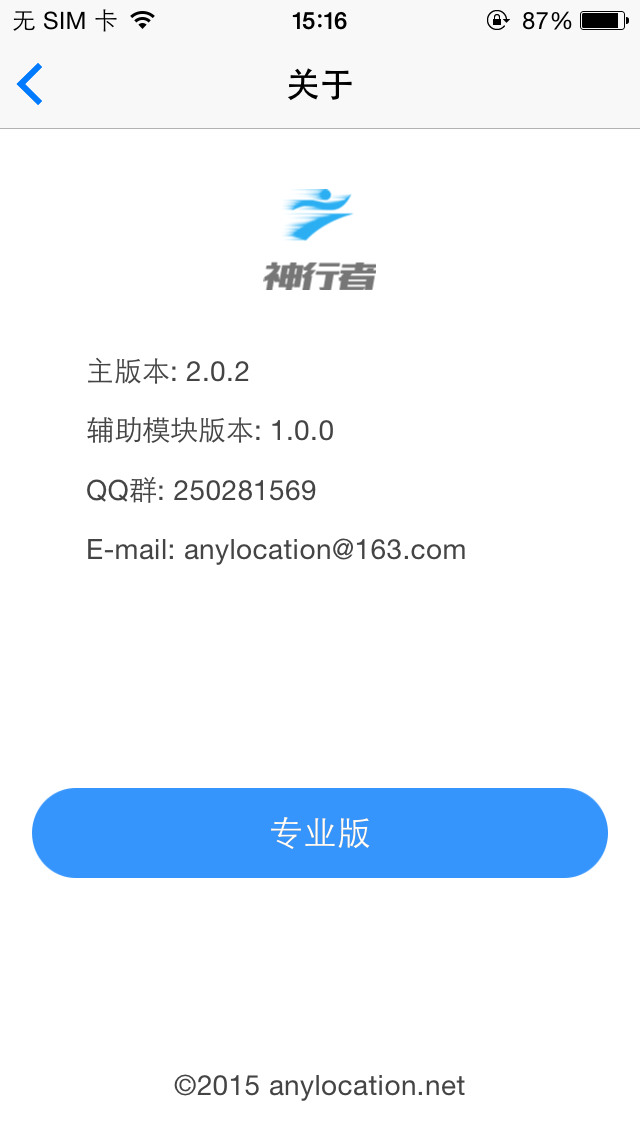Go back from the 关于 page

(x=30, y=85)
